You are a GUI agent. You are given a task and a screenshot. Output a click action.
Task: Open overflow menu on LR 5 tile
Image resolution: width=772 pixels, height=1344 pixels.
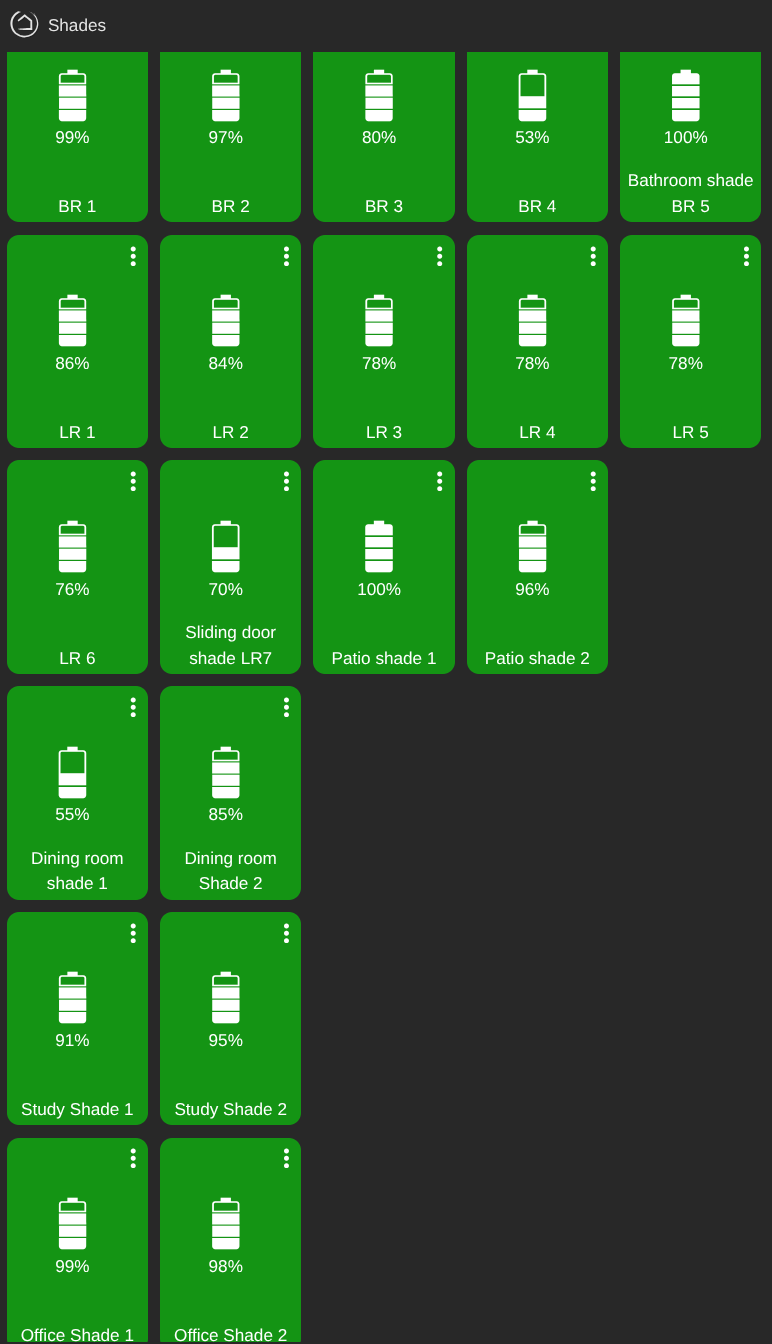click(746, 256)
